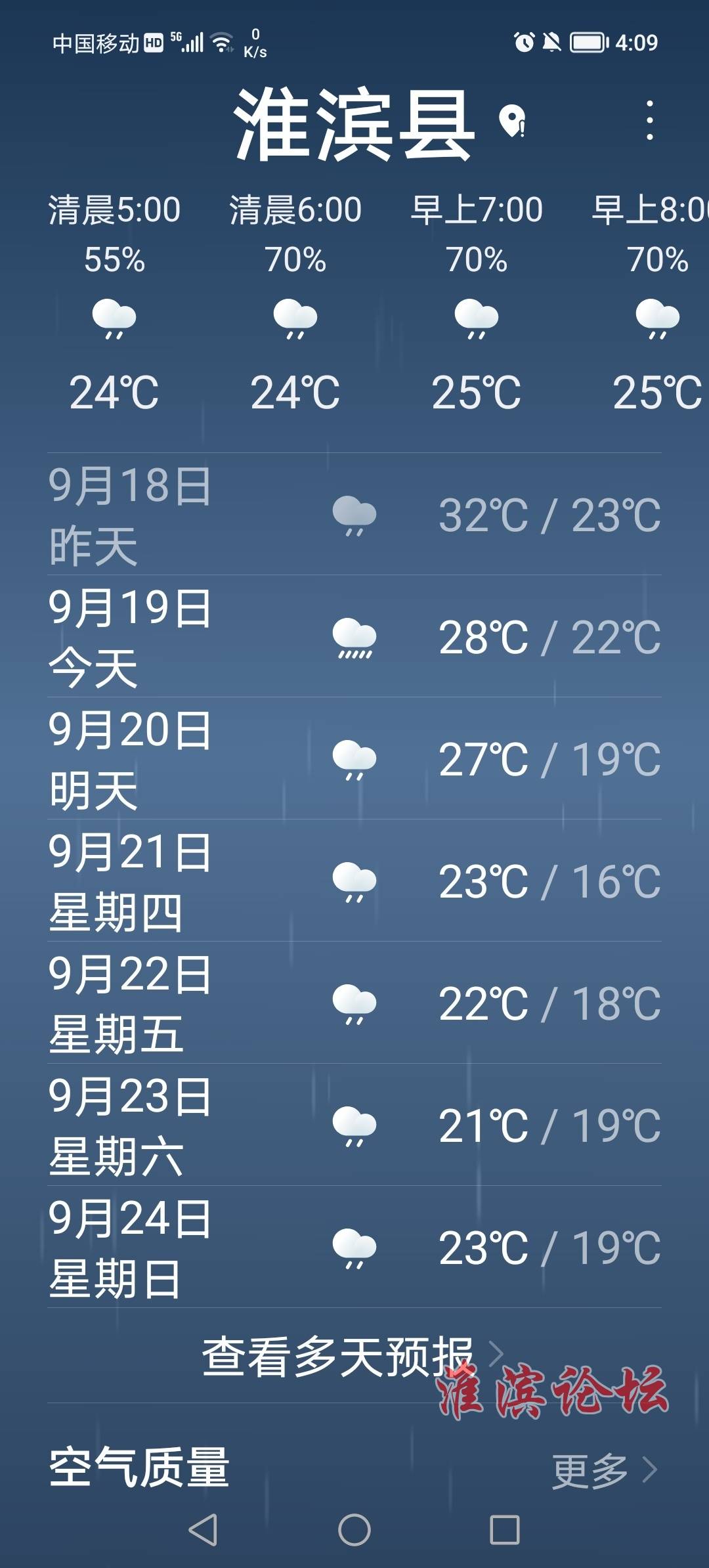The height and width of the screenshot is (1568, 709).
Task: Open the 9月19日 今天 forecast row
Action: pyautogui.click(x=354, y=636)
